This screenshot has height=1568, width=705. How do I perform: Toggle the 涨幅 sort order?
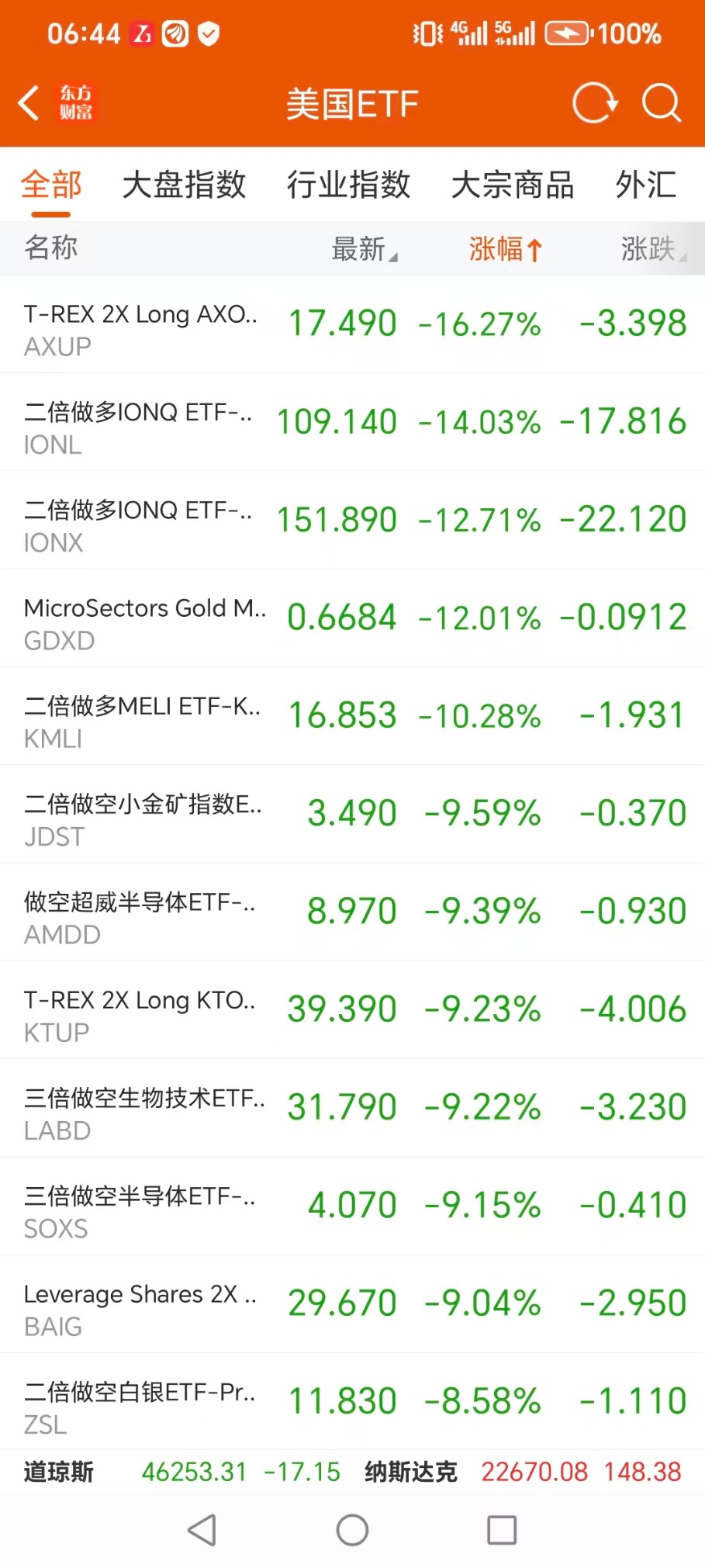pos(505,249)
